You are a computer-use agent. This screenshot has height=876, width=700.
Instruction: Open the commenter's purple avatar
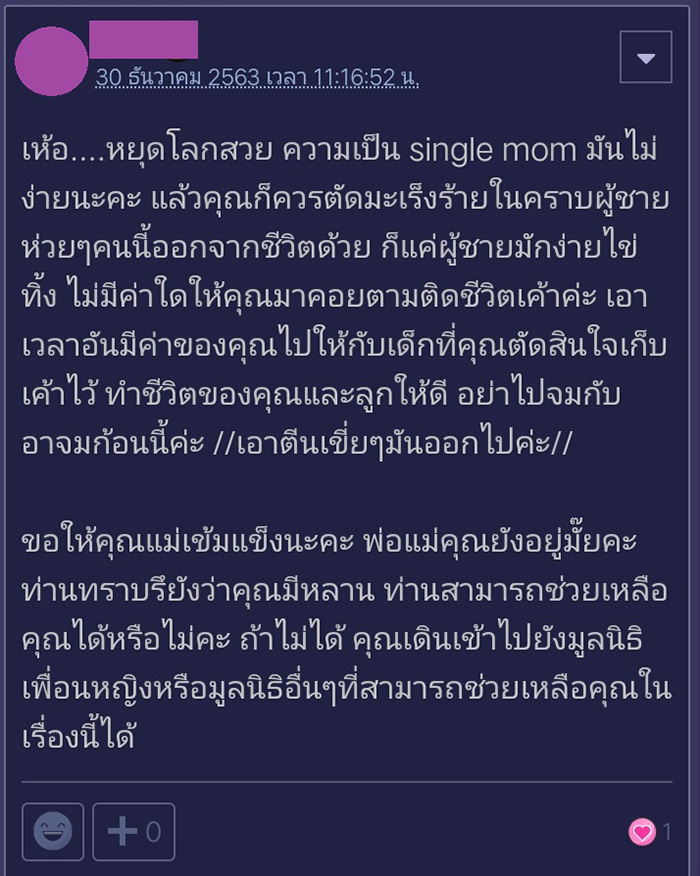pyautogui.click(x=52, y=61)
